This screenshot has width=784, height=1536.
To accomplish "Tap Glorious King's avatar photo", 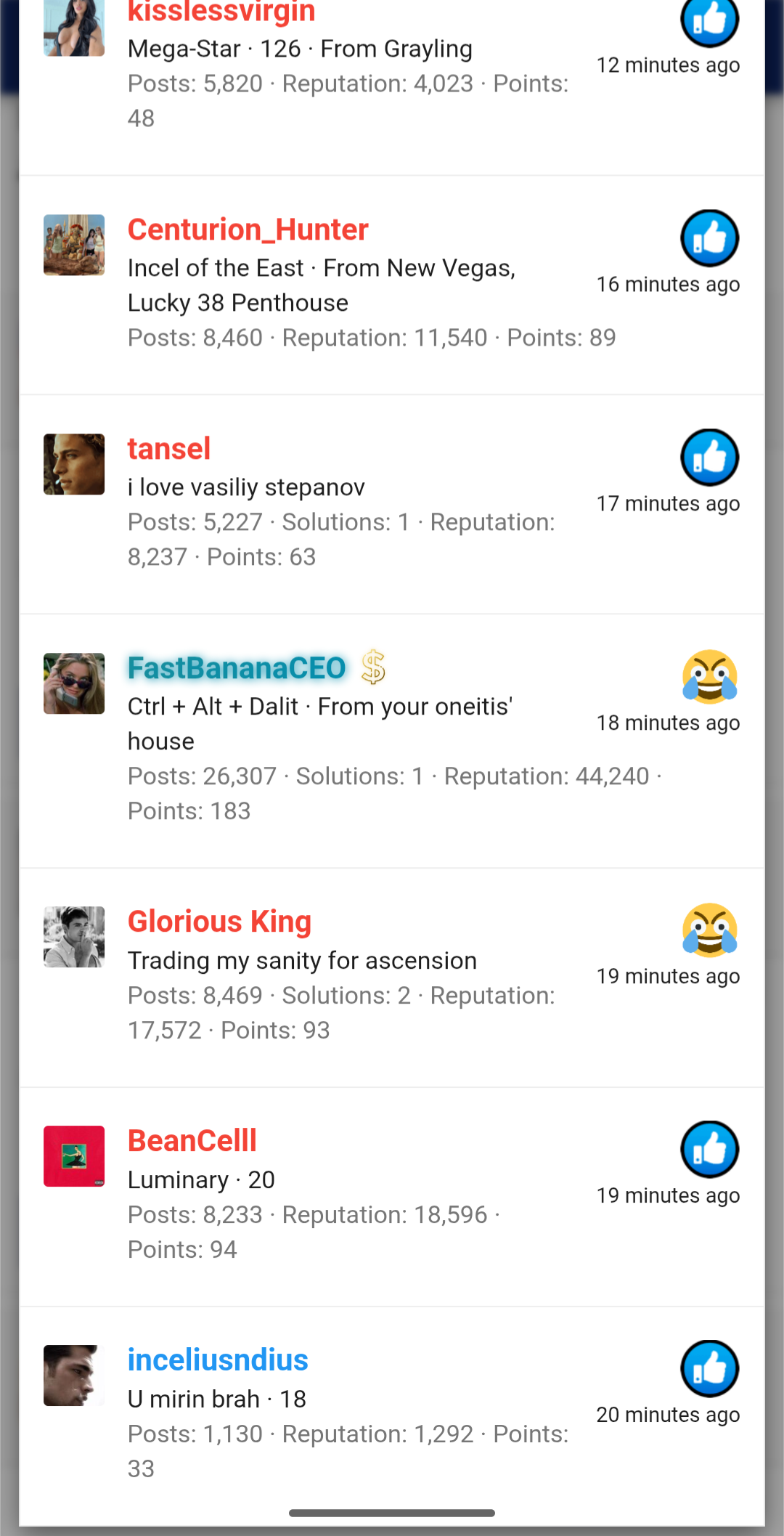I will click(74, 938).
